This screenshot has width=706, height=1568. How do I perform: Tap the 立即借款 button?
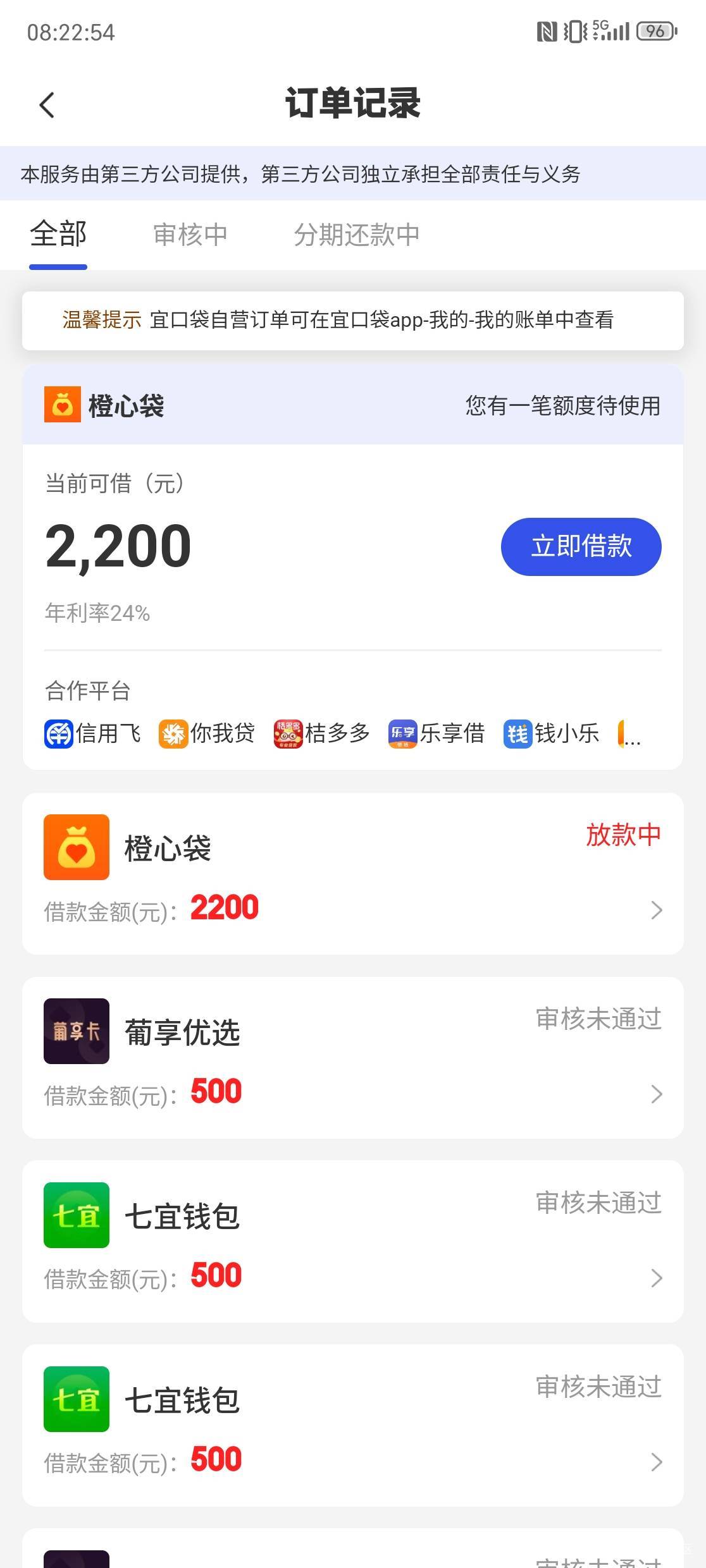pos(581,546)
